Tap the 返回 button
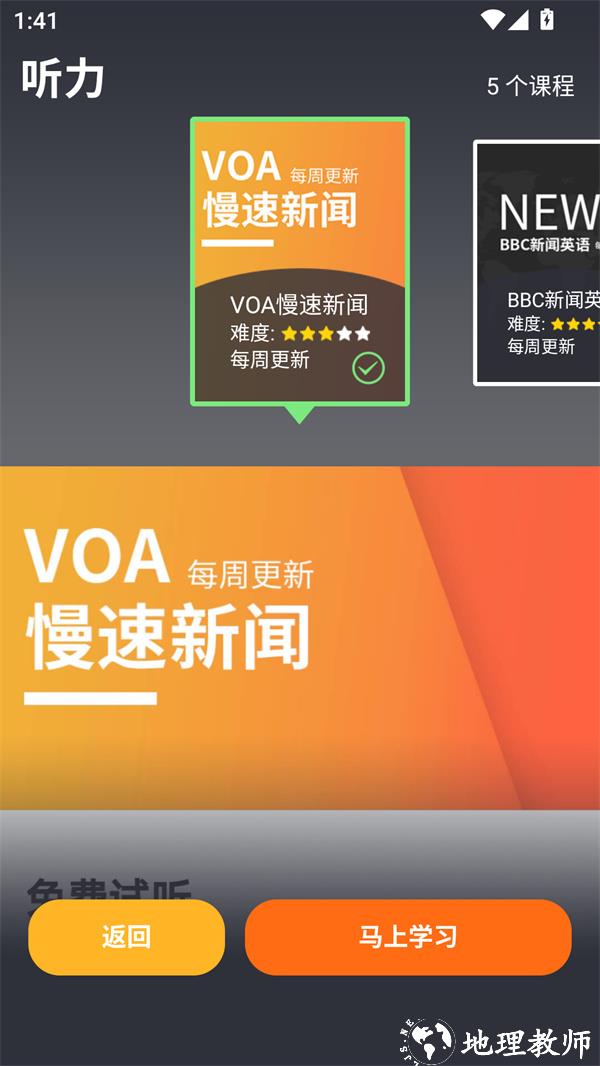 [126, 937]
